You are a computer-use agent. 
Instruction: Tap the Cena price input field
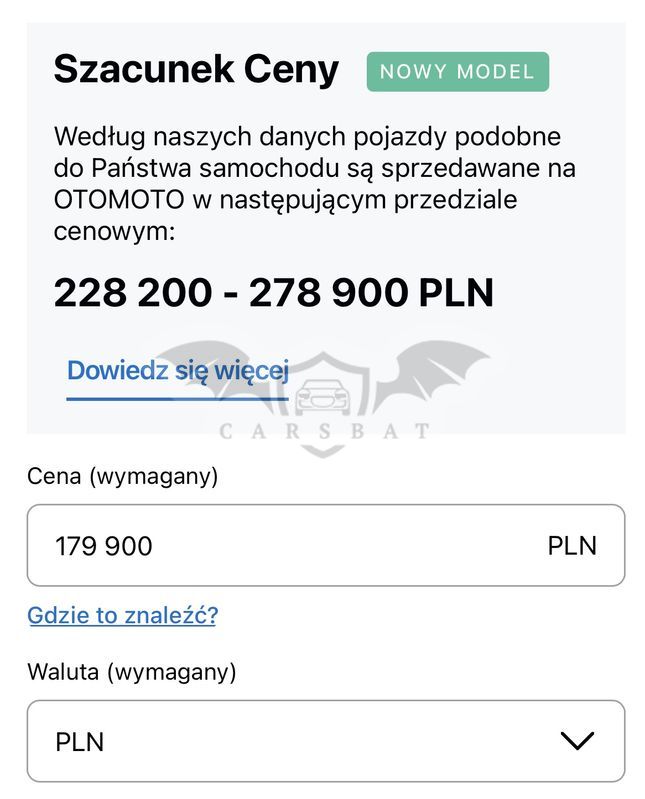pyautogui.click(x=326, y=545)
